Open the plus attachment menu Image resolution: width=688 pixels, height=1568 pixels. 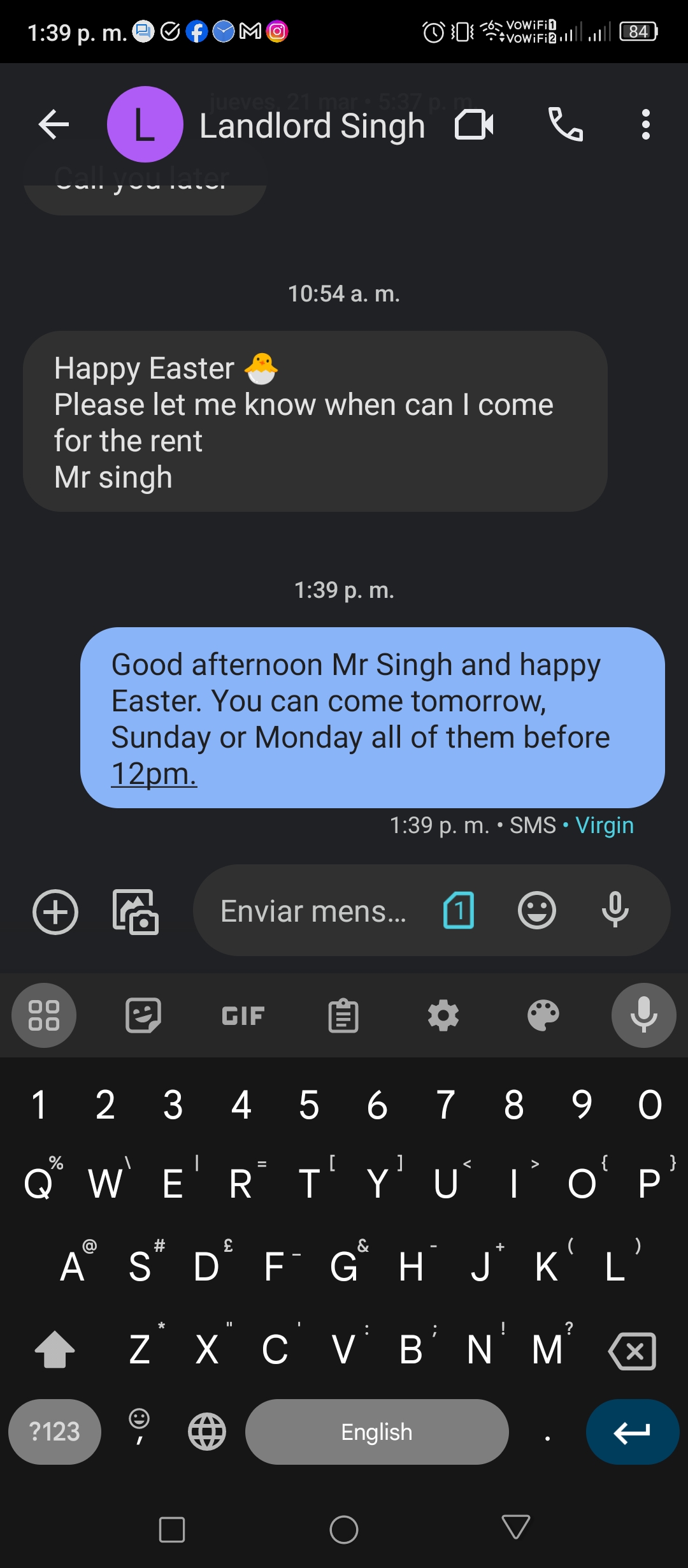[x=55, y=911]
